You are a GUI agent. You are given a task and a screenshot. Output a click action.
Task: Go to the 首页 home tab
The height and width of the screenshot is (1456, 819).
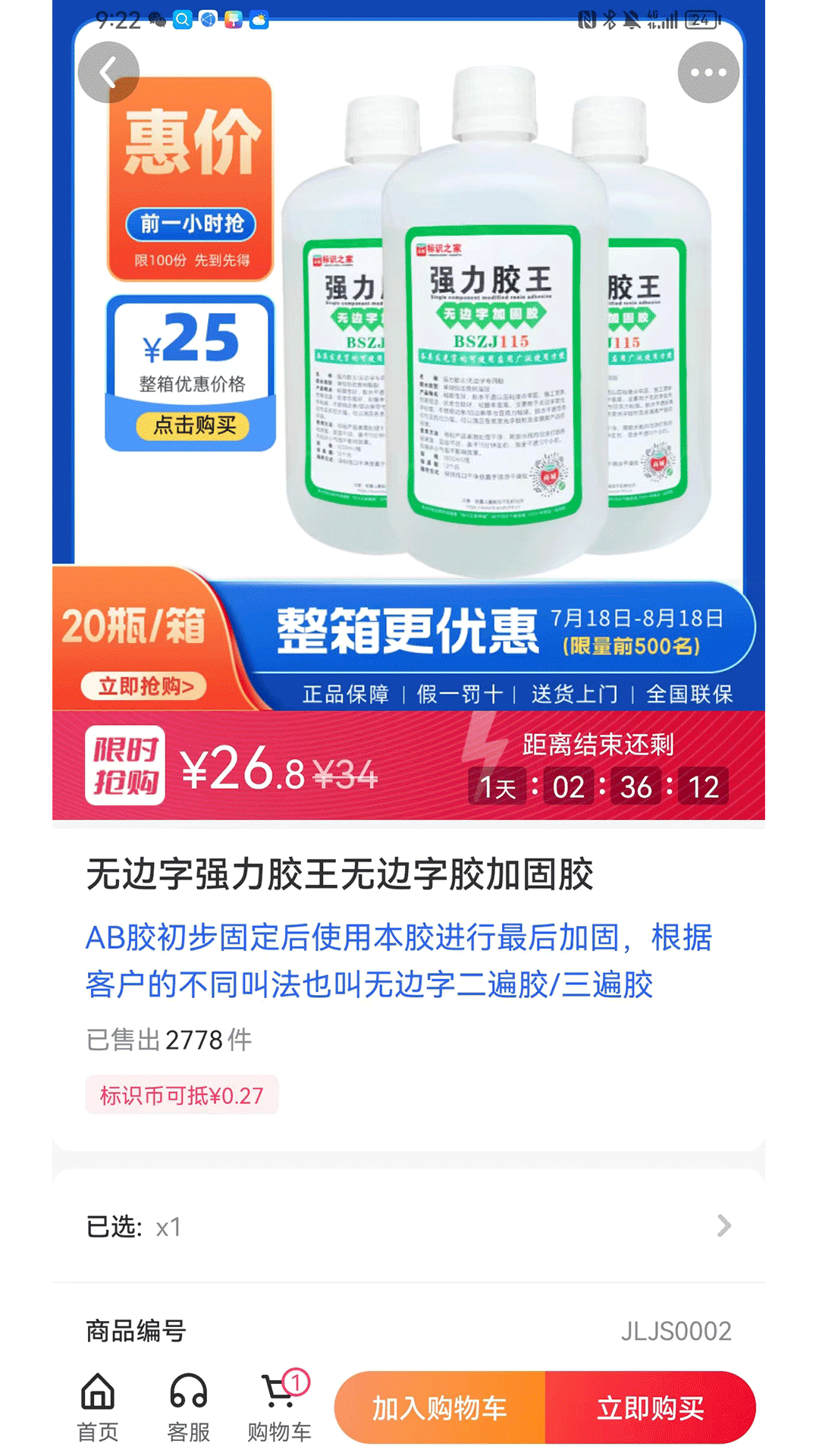[x=98, y=1407]
